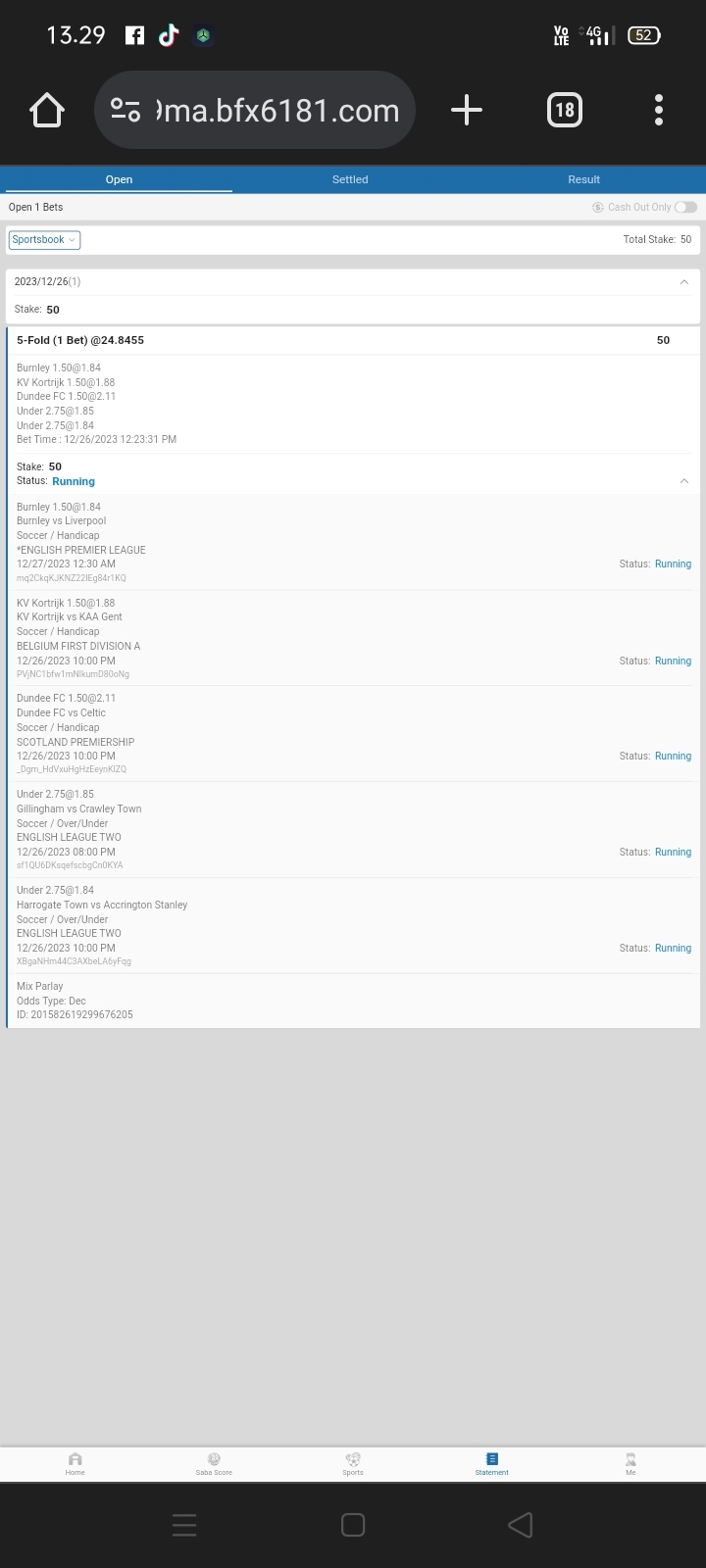This screenshot has height=1568, width=706.
Task: Show recent apps from navigation bar
Action: pos(184,1525)
